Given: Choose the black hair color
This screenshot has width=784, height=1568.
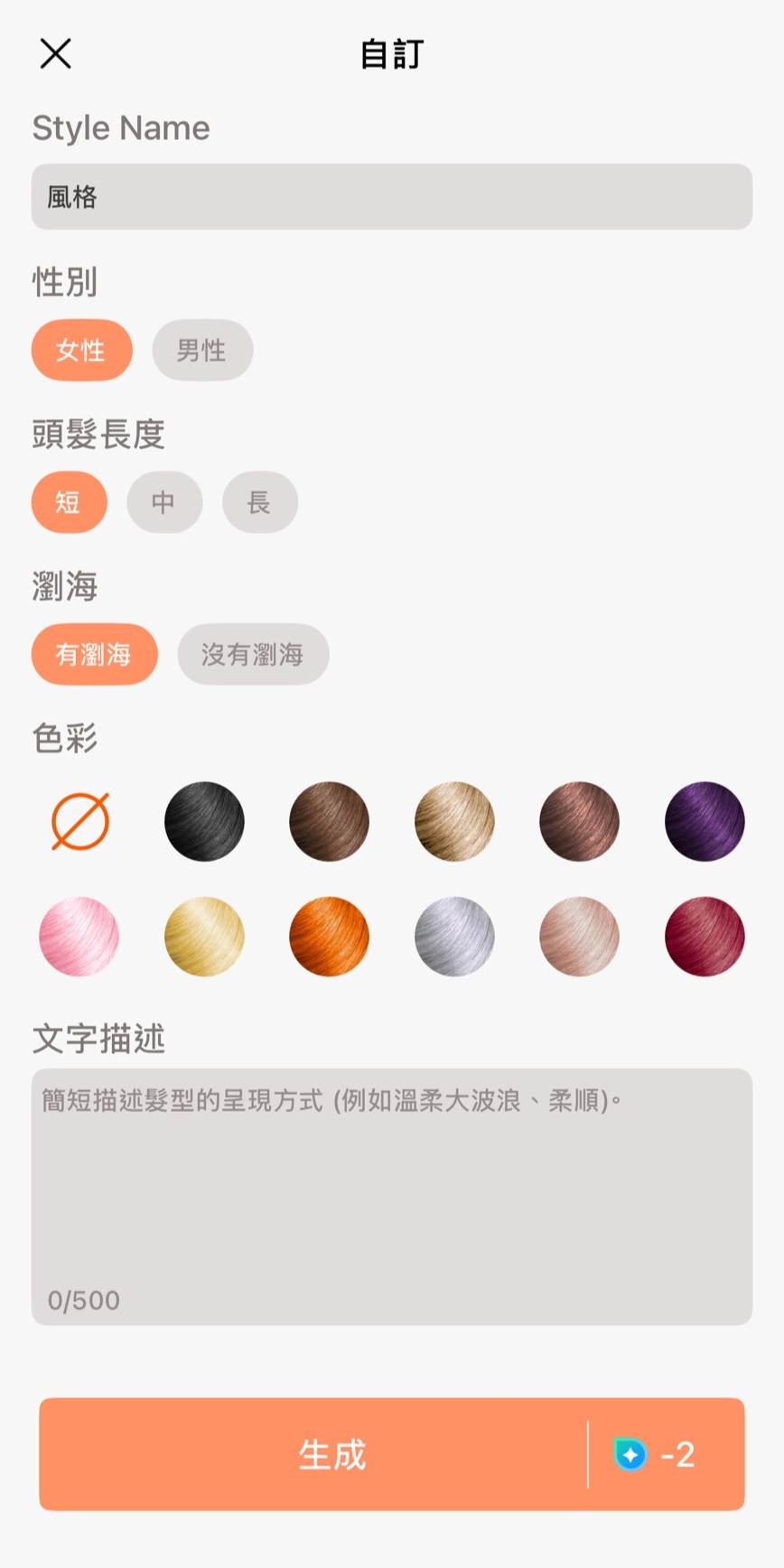Looking at the screenshot, I should point(204,820).
